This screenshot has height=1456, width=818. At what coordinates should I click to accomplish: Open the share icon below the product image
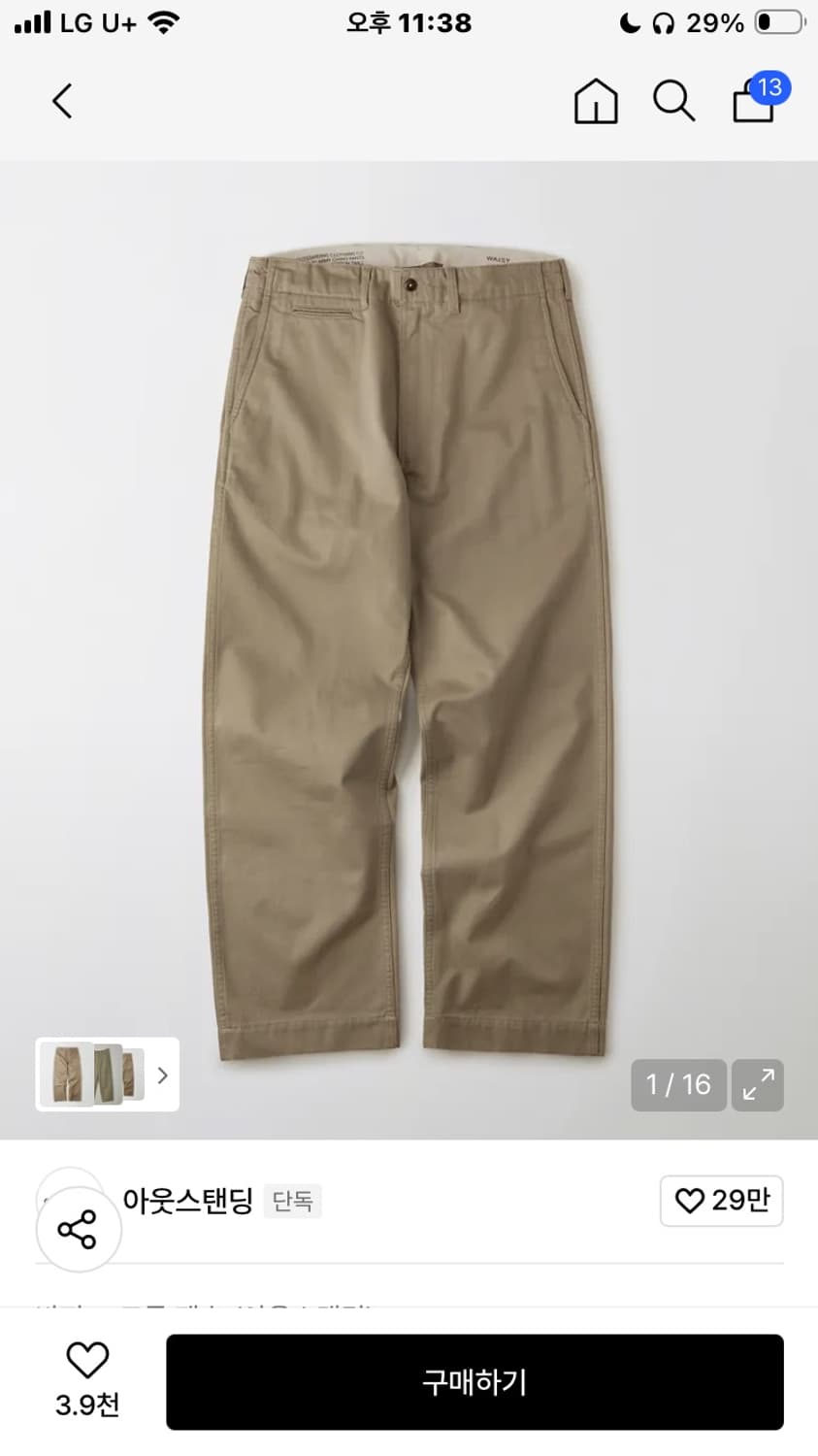78,1228
